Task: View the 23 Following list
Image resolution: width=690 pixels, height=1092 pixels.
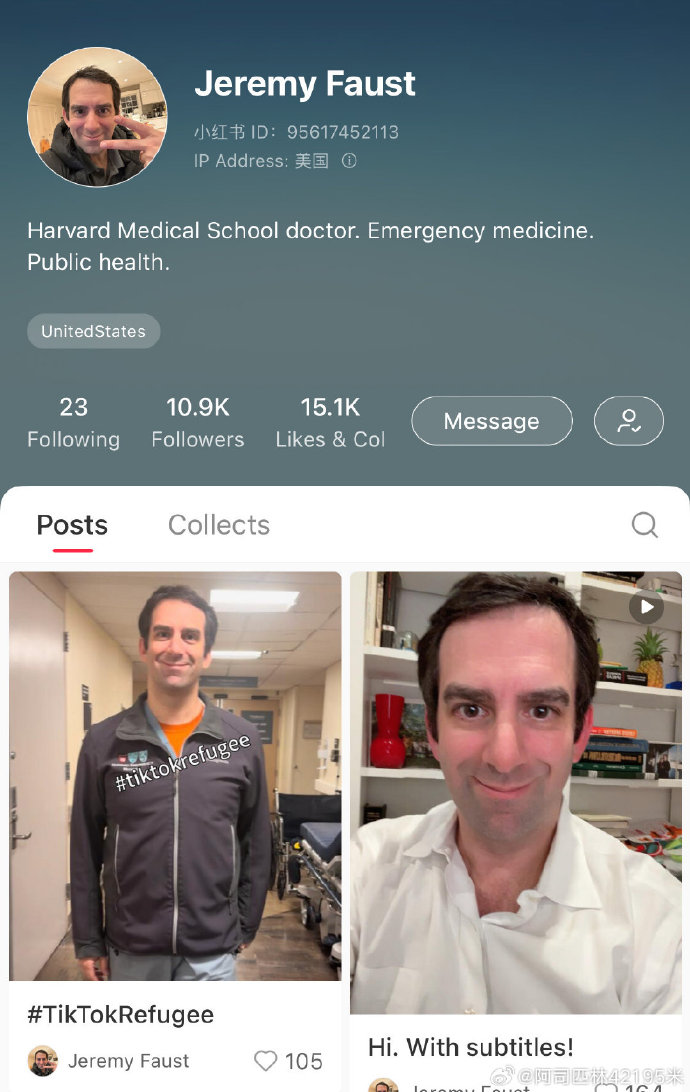Action: coord(73,422)
